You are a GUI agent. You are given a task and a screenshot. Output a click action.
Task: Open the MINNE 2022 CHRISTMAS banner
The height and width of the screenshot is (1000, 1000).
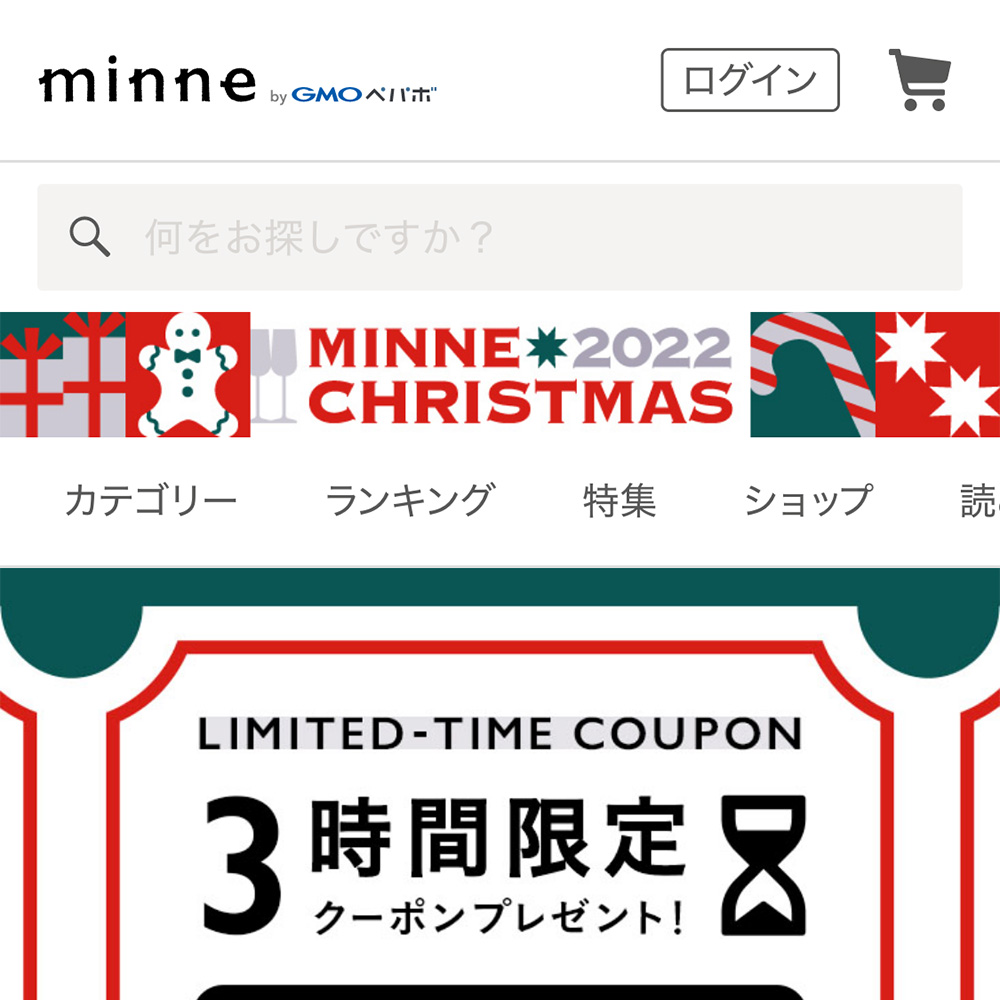pos(500,374)
